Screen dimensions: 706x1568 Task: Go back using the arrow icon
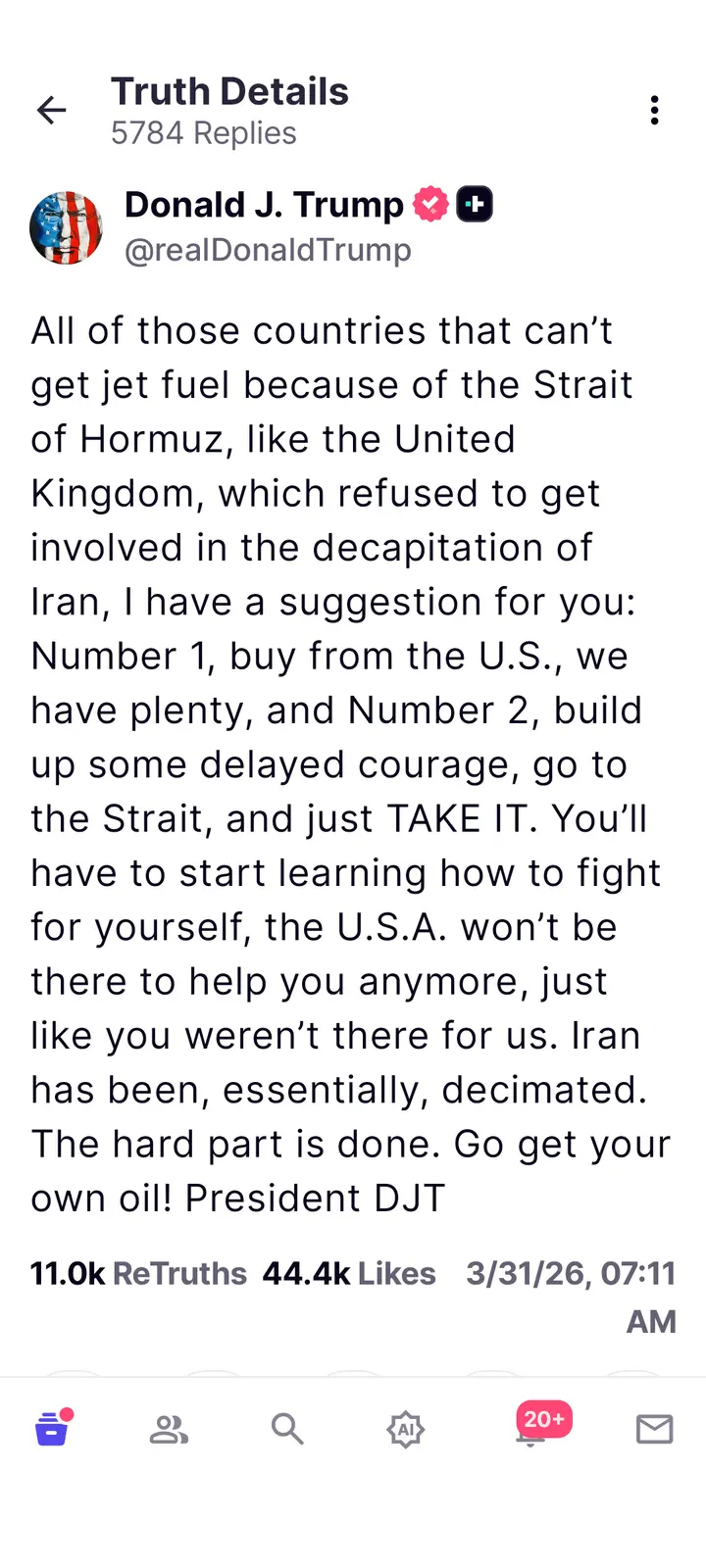pos(51,110)
